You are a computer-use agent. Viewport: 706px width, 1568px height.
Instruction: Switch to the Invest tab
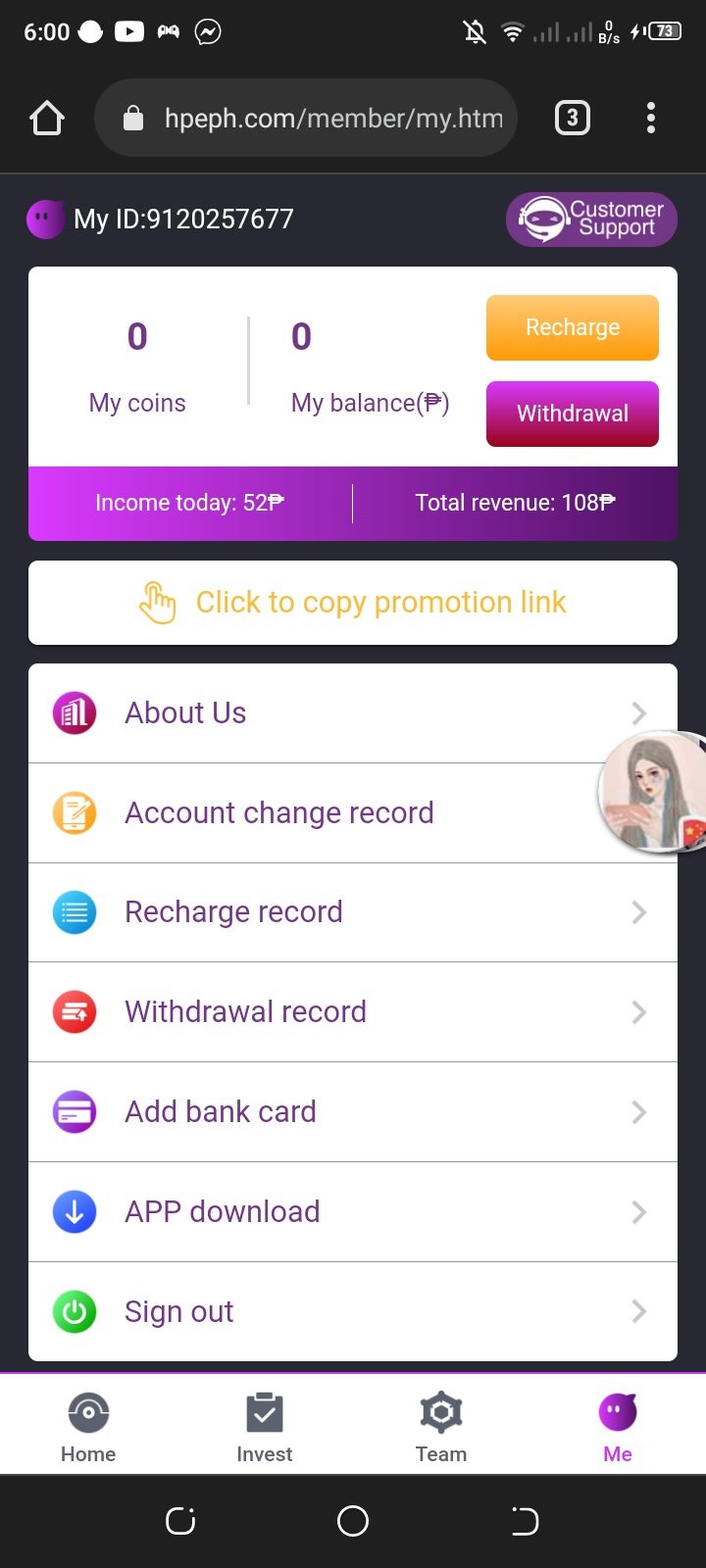coord(265,1427)
